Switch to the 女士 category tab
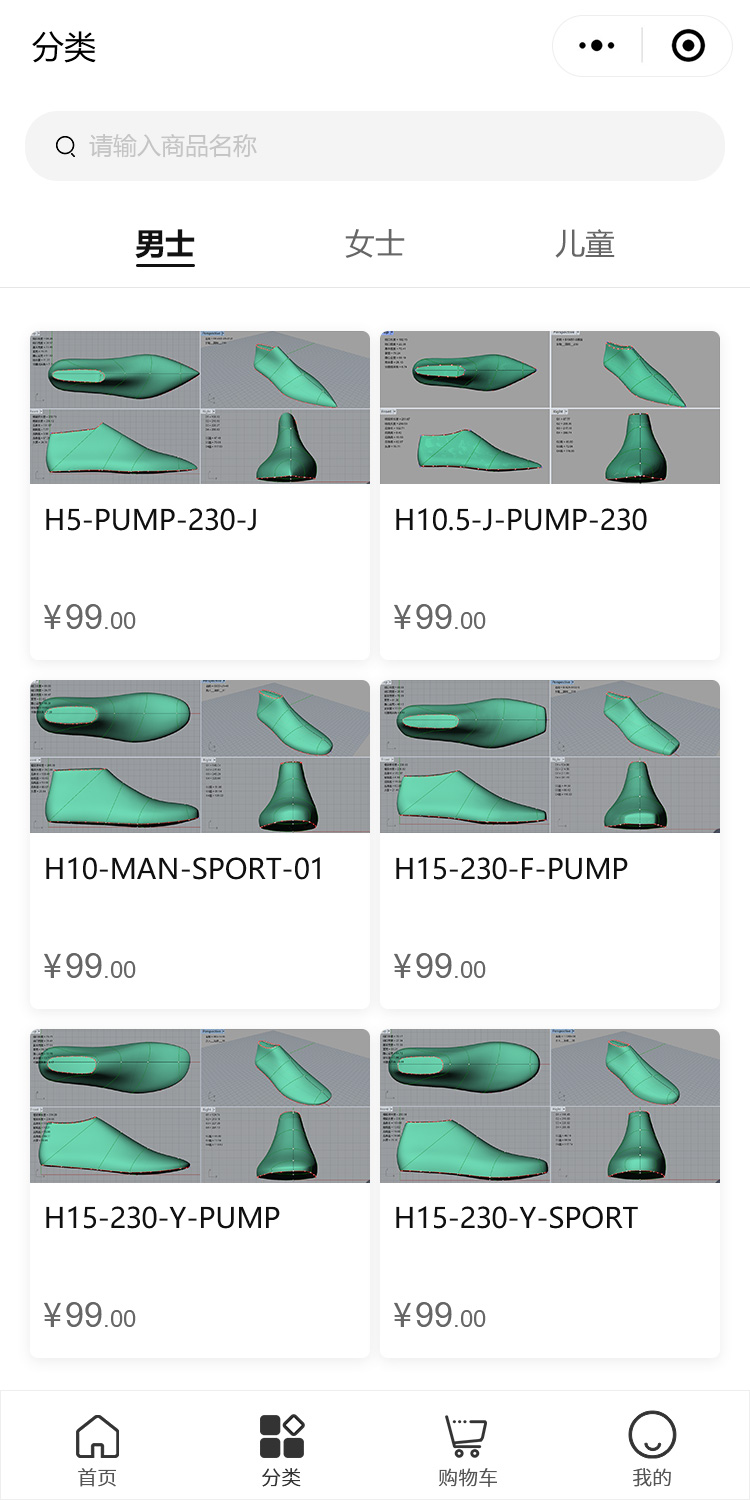The image size is (750, 1500). tap(375, 244)
